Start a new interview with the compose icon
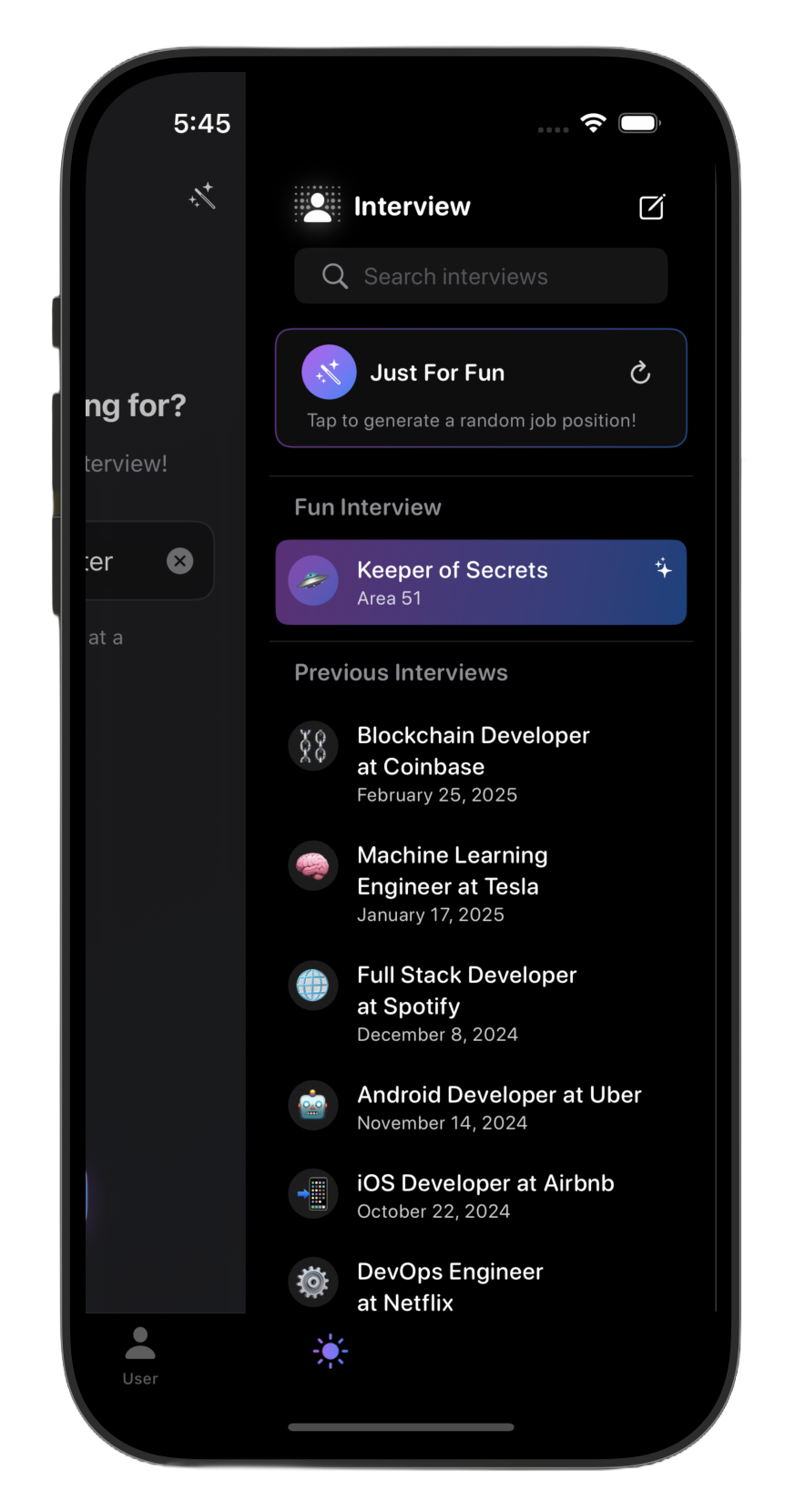 pos(651,207)
